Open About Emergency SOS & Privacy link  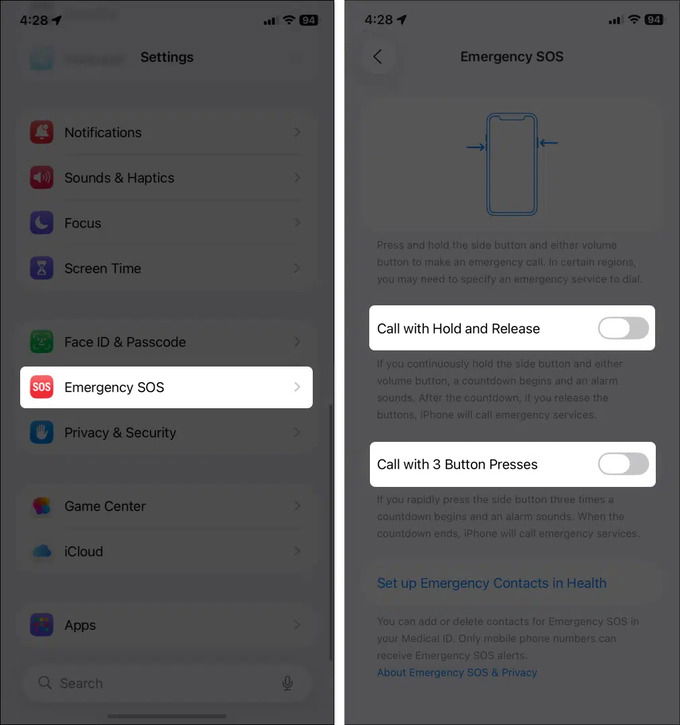[x=456, y=673]
